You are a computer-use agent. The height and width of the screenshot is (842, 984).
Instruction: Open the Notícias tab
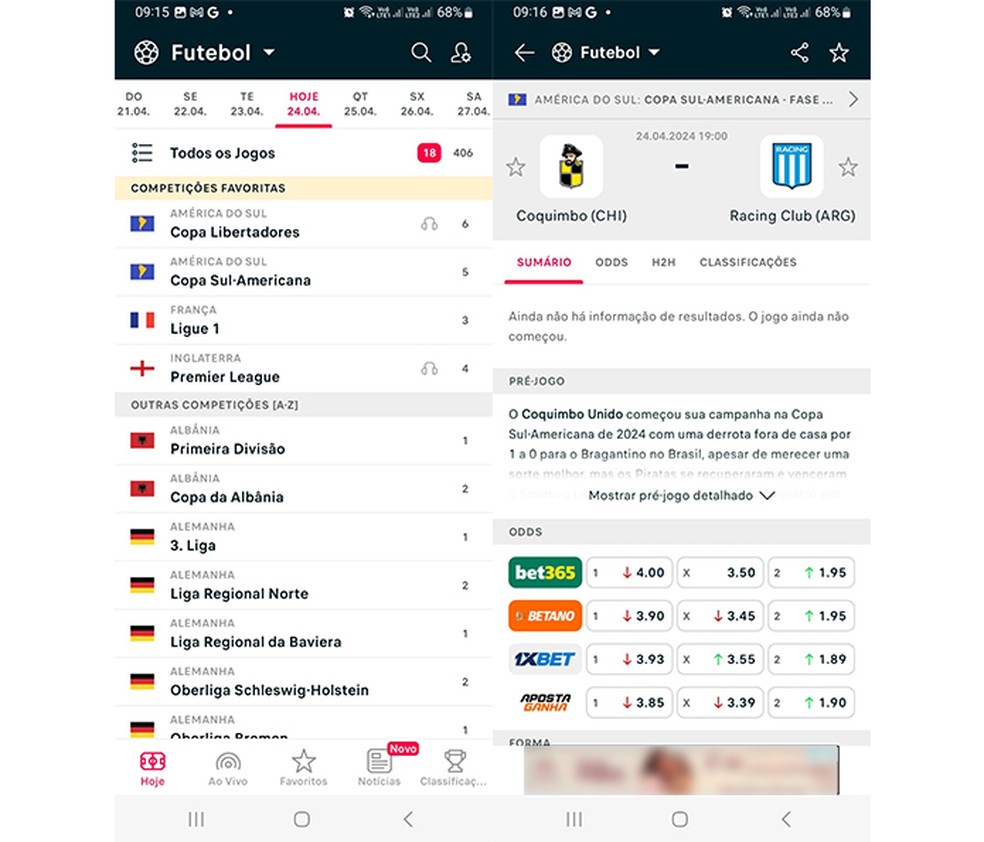[x=379, y=767]
